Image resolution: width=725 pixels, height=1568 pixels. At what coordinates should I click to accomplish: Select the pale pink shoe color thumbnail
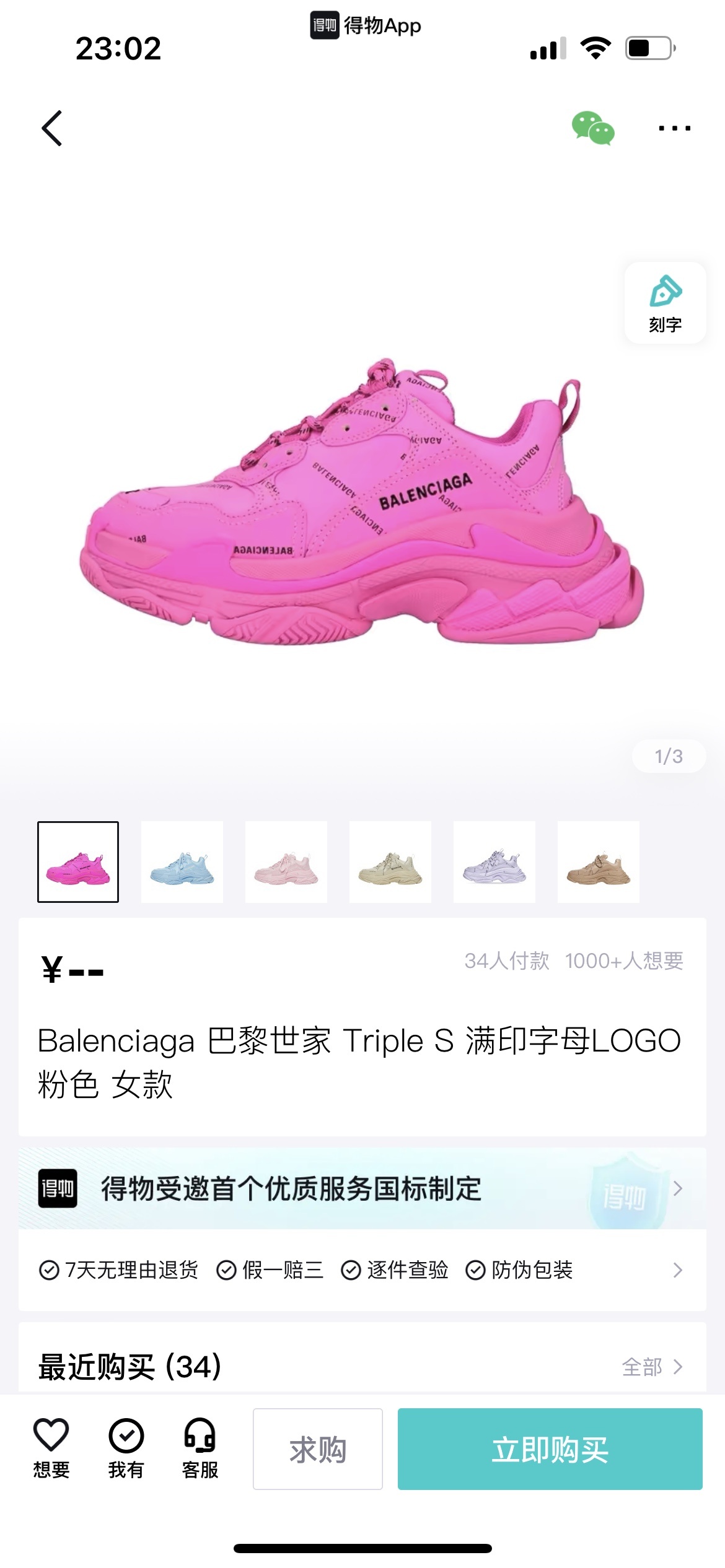286,862
